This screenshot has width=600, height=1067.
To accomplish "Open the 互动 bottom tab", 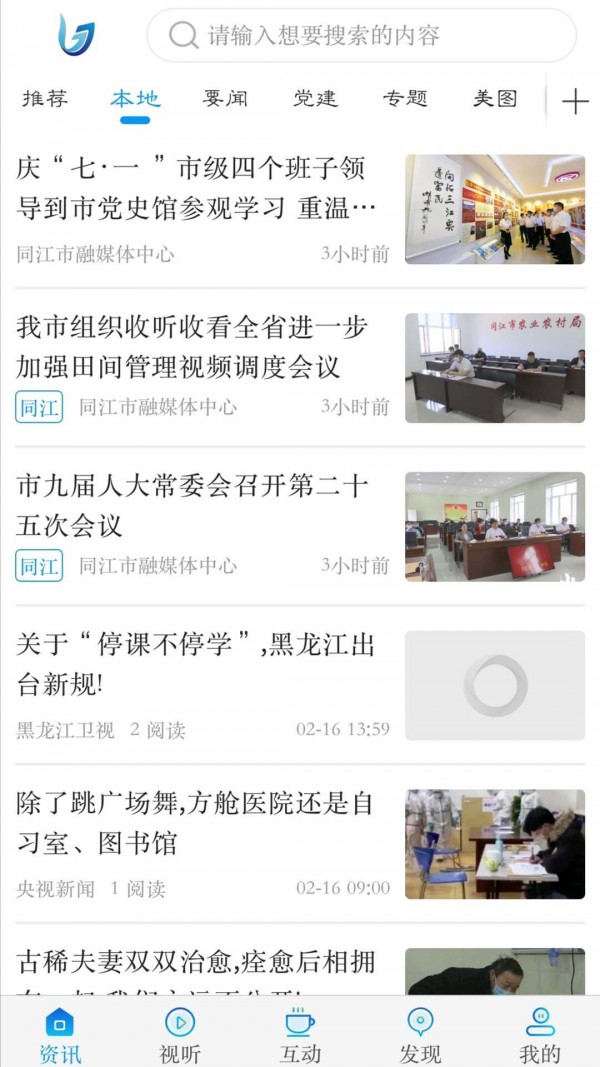I will (x=300, y=1035).
